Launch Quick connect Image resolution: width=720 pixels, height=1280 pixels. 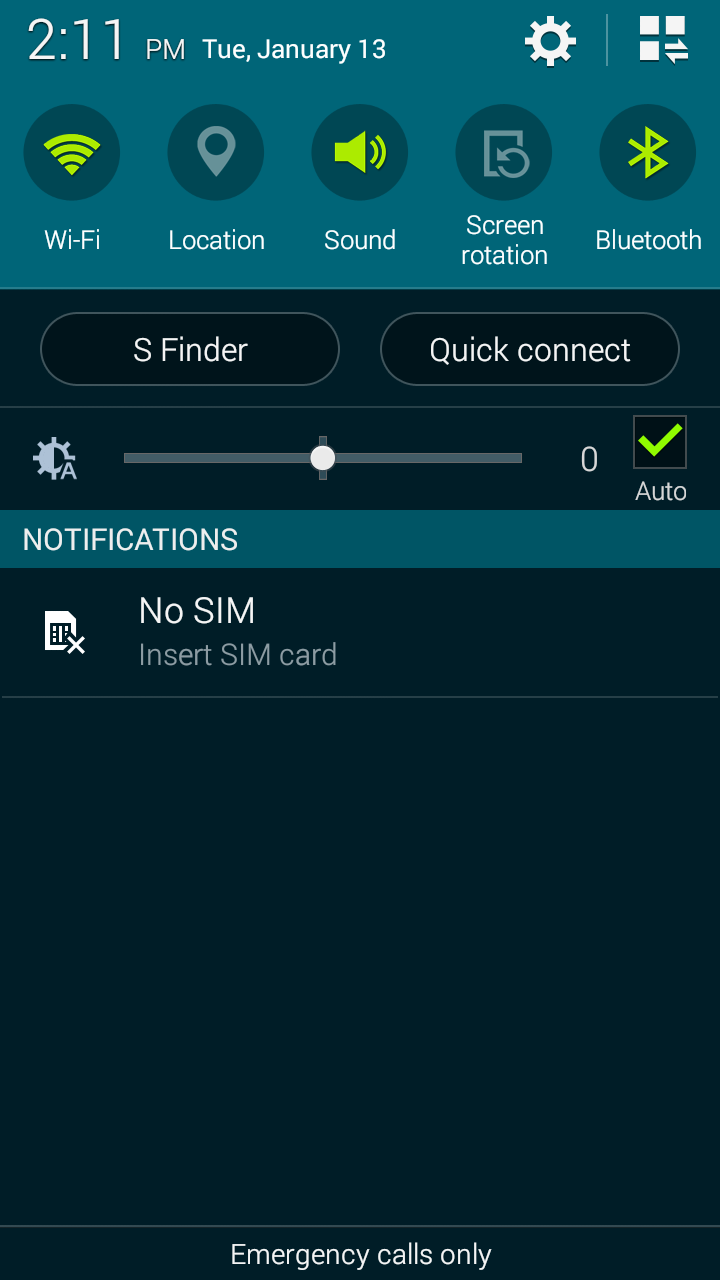click(530, 349)
